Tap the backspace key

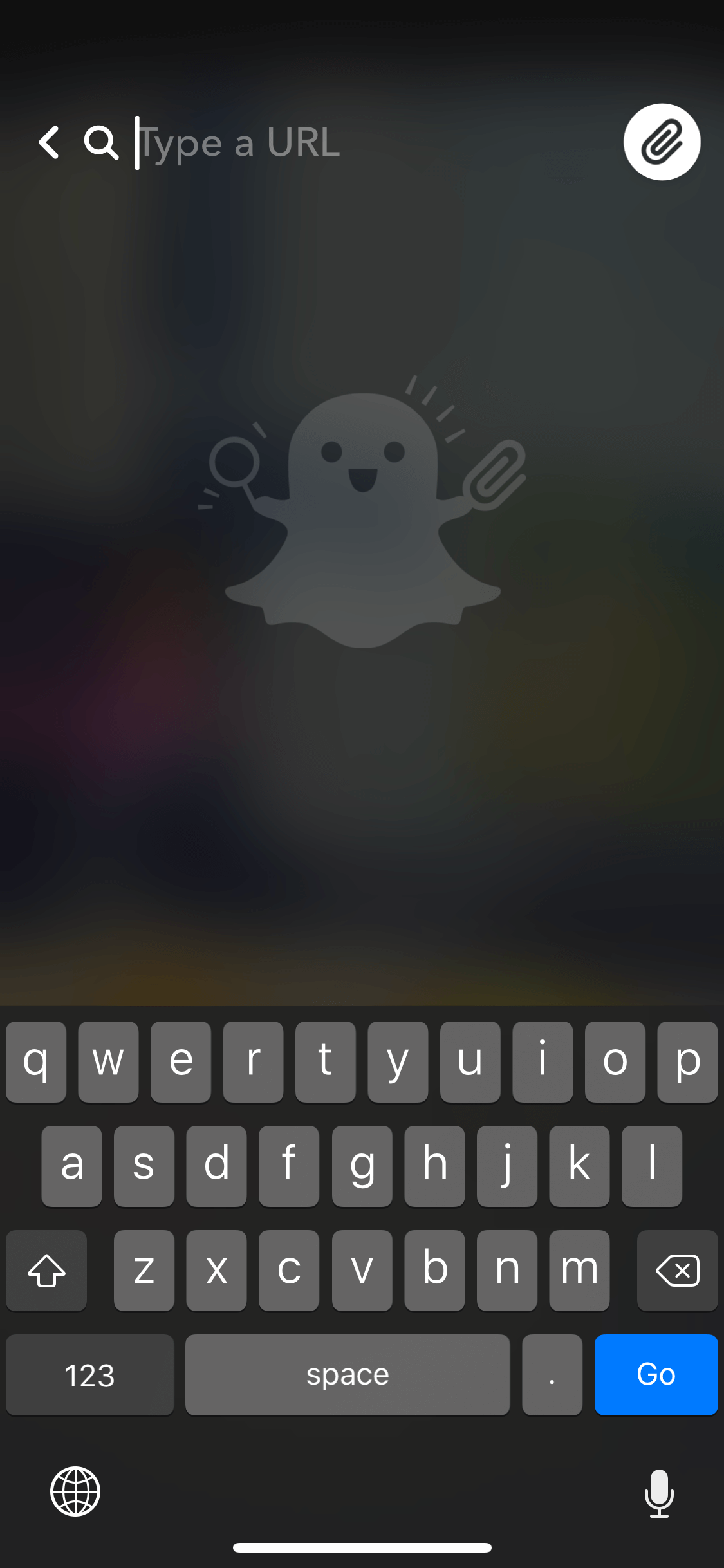[x=677, y=1270]
